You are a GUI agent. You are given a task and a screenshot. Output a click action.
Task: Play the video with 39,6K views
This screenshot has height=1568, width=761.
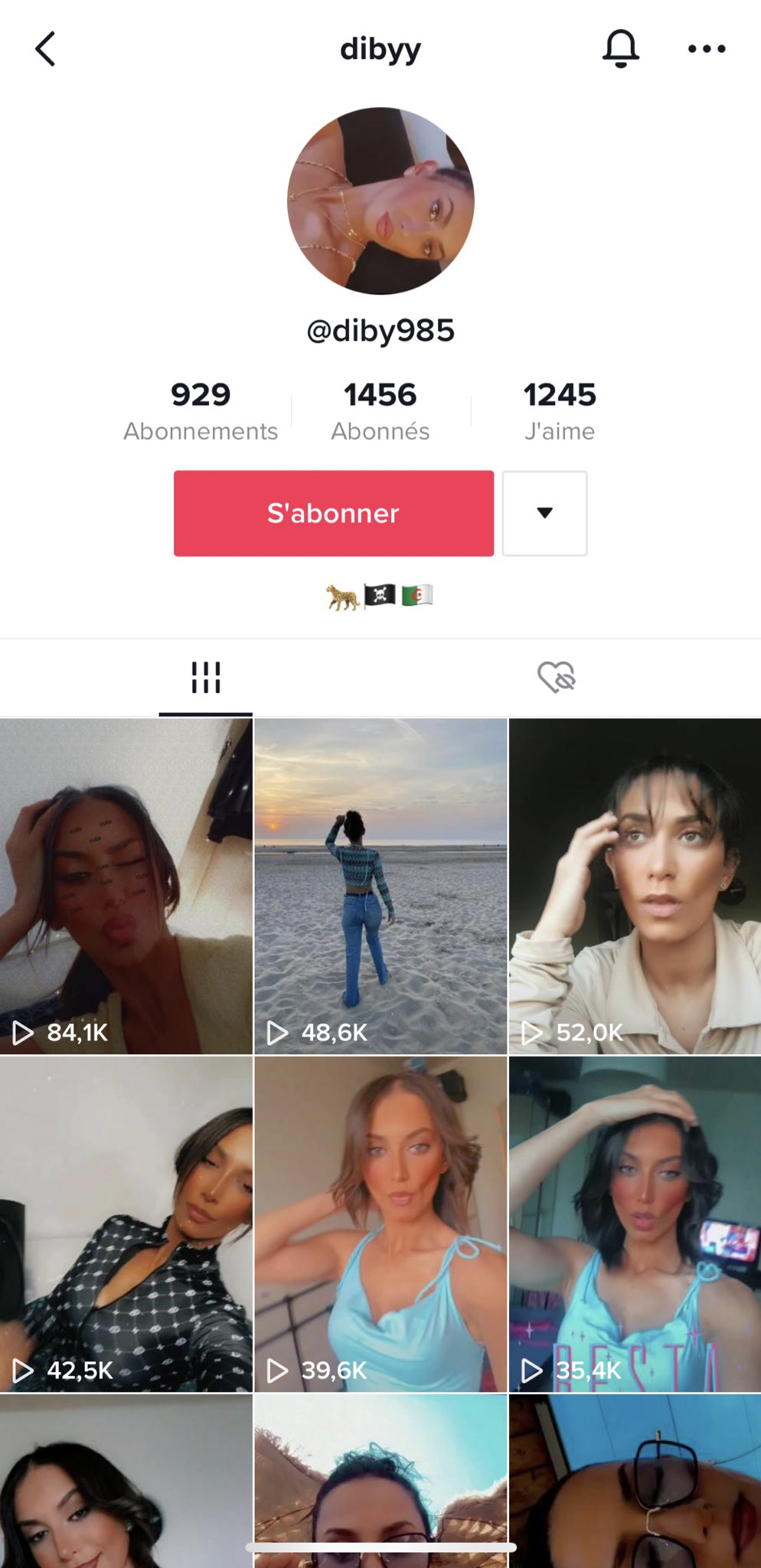click(380, 1224)
